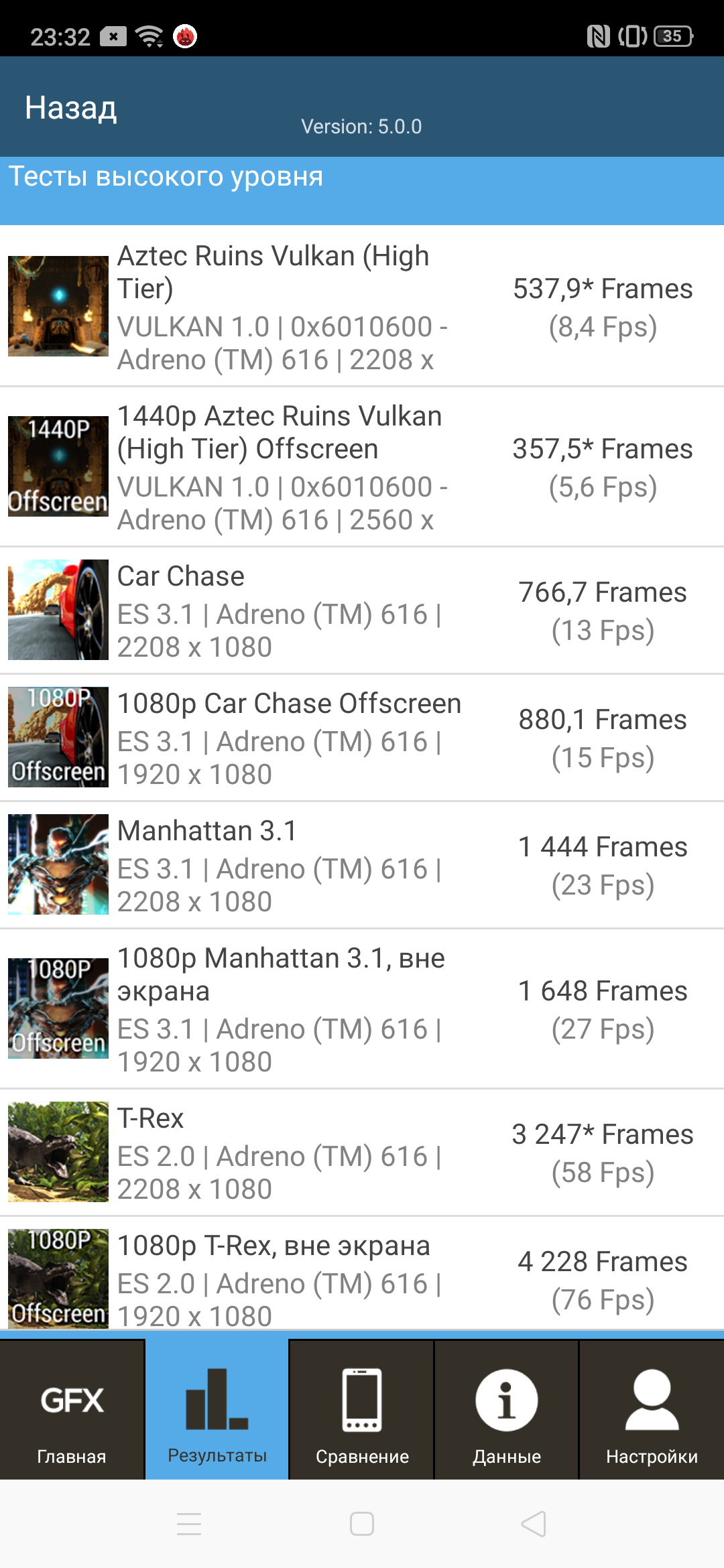The height and width of the screenshot is (1568, 724).
Task: Tap the system back triangle
Action: coord(534,1524)
